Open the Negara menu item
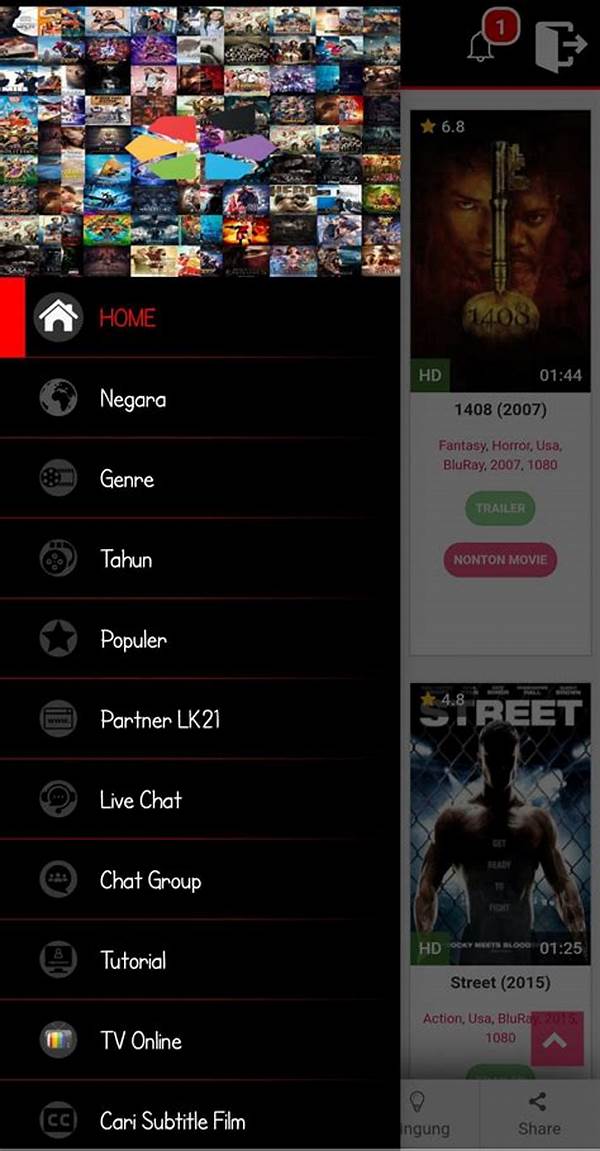Image resolution: width=600 pixels, height=1151 pixels. pyautogui.click(x=132, y=399)
